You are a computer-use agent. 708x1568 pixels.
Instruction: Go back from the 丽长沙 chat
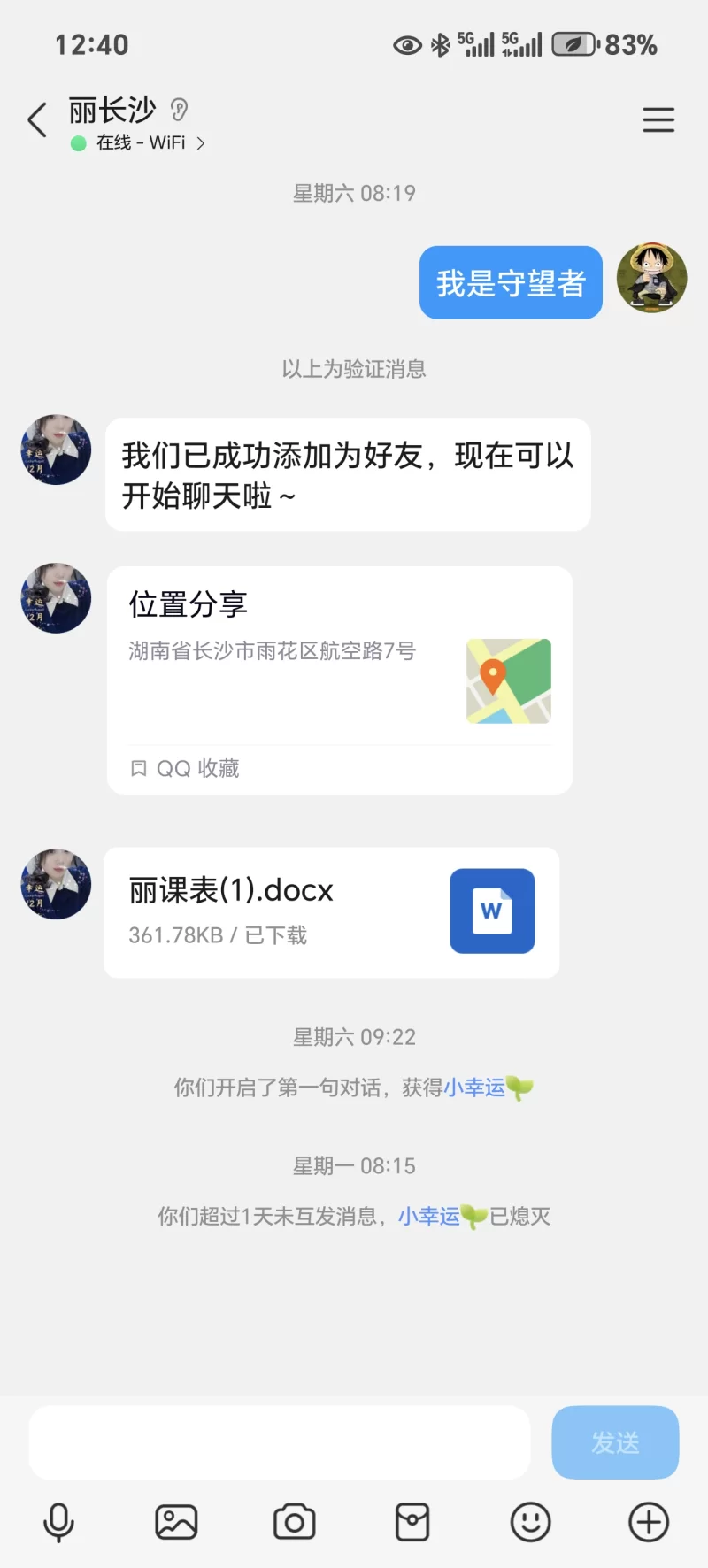click(37, 120)
